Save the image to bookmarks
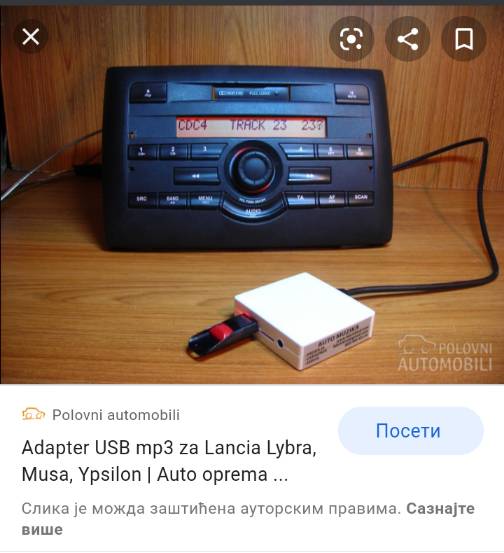 (x=464, y=39)
